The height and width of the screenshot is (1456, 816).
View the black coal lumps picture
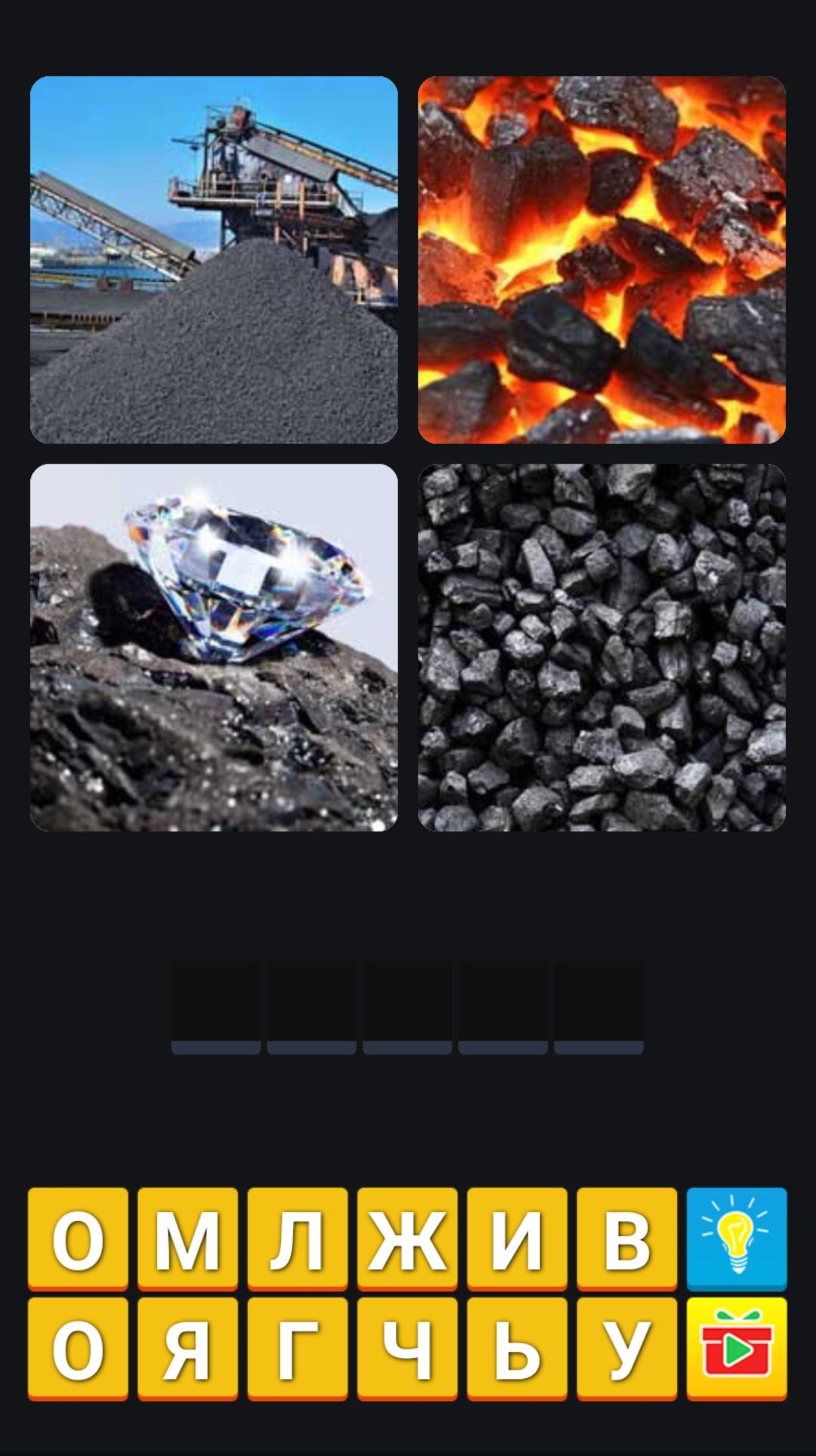tap(601, 647)
